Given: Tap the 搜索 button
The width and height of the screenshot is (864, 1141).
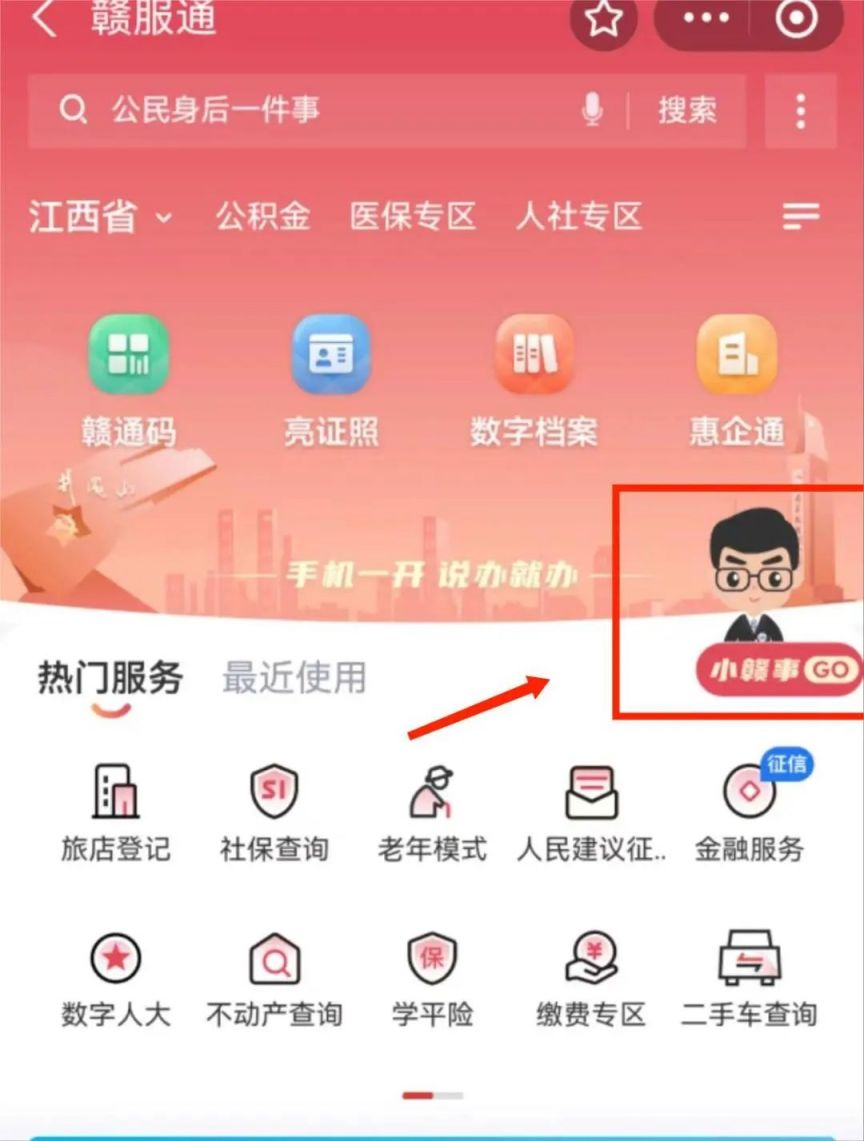Looking at the screenshot, I should click(x=687, y=110).
